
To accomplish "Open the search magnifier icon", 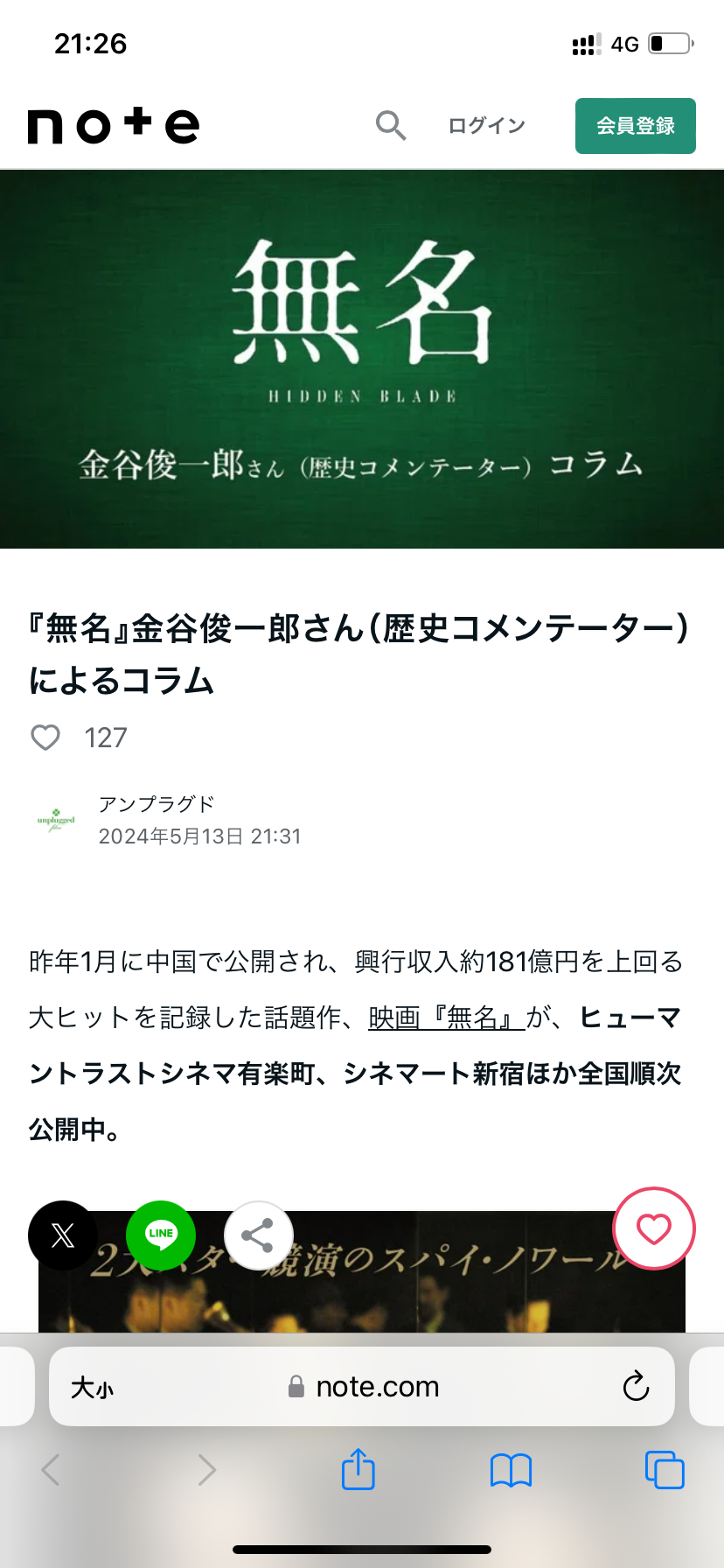I will point(391,126).
